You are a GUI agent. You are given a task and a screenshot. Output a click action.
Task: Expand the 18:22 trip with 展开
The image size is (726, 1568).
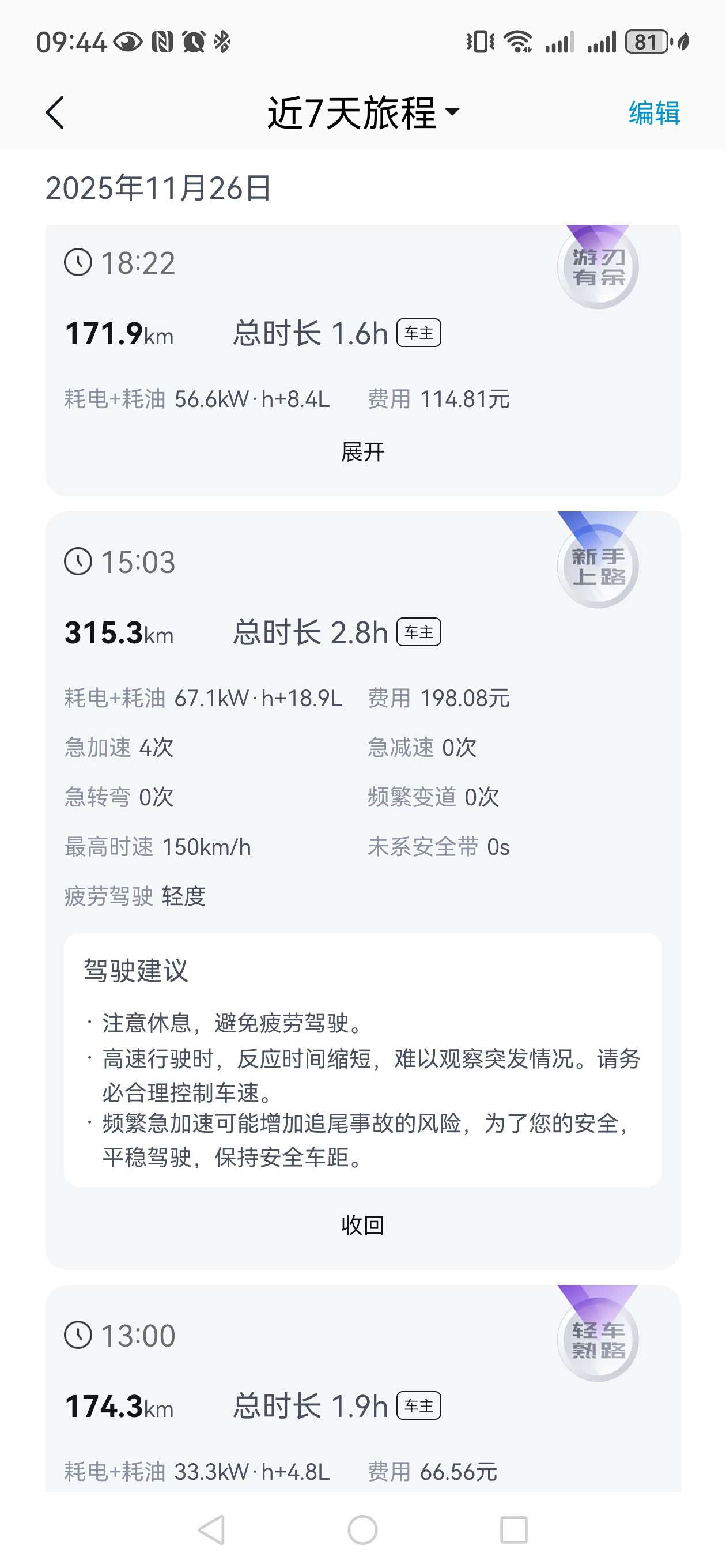point(362,451)
